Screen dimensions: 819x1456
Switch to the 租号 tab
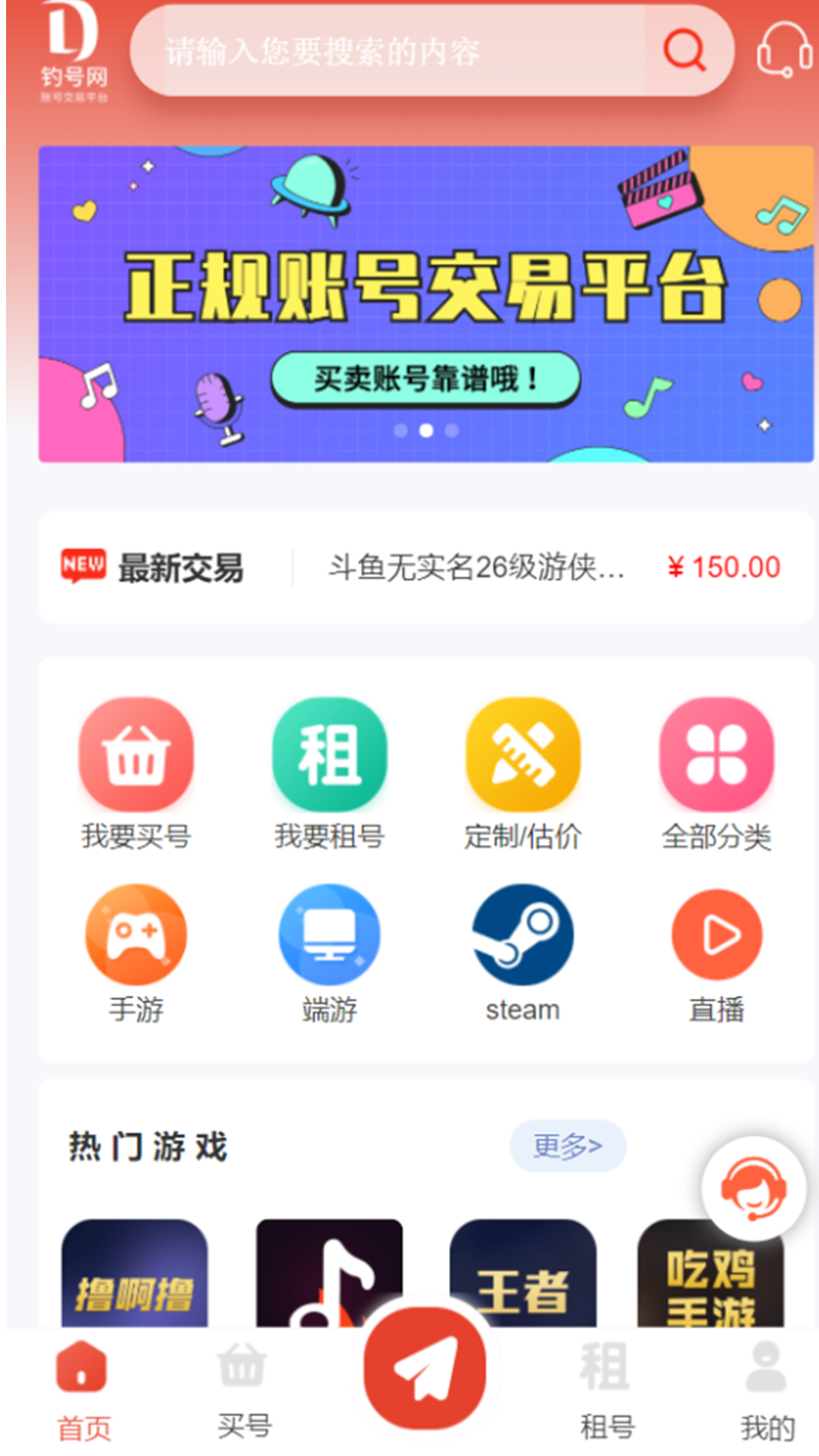point(607,1389)
